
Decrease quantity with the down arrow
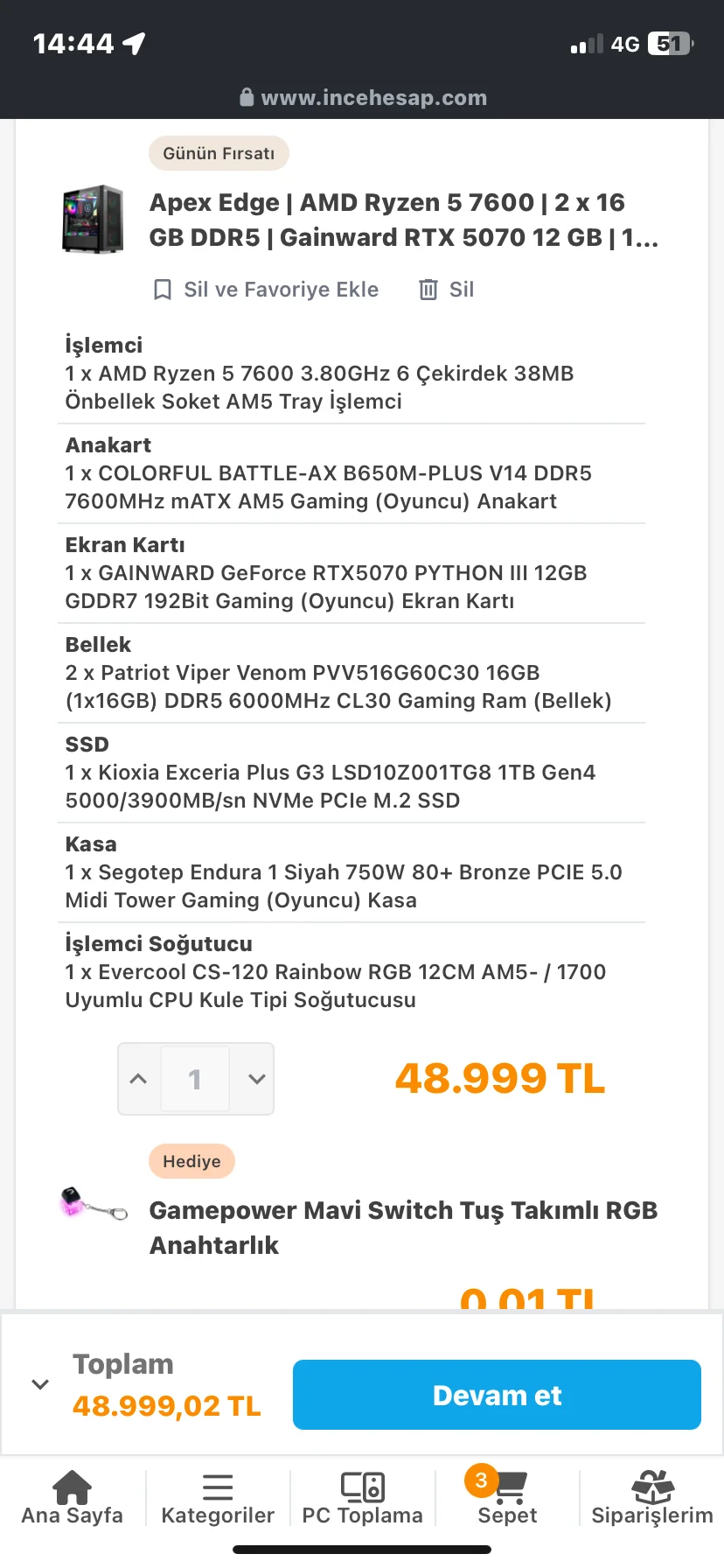256,1079
